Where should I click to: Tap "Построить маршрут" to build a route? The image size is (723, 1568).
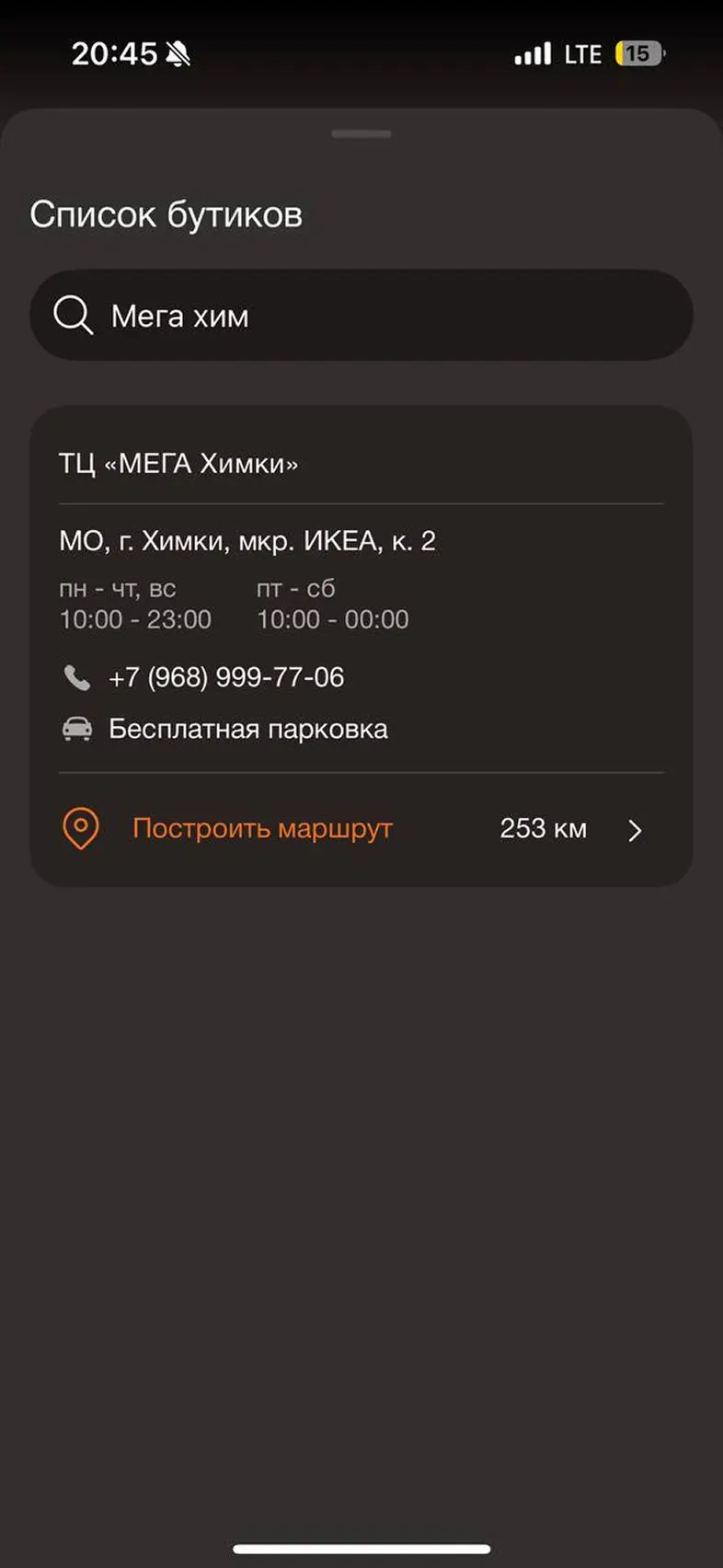(263, 828)
